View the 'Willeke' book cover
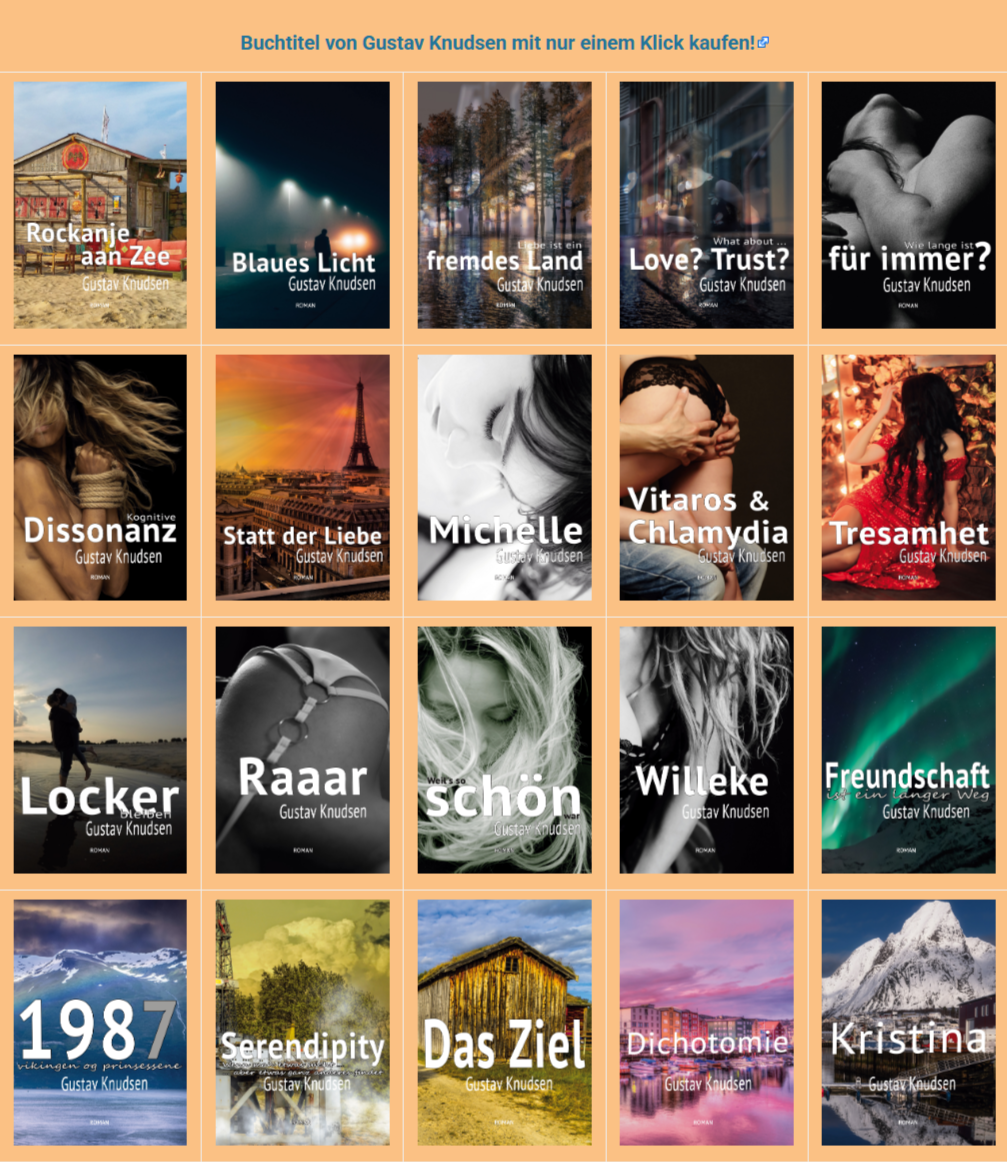Image resolution: width=1007 pixels, height=1162 pixels. coord(706,750)
